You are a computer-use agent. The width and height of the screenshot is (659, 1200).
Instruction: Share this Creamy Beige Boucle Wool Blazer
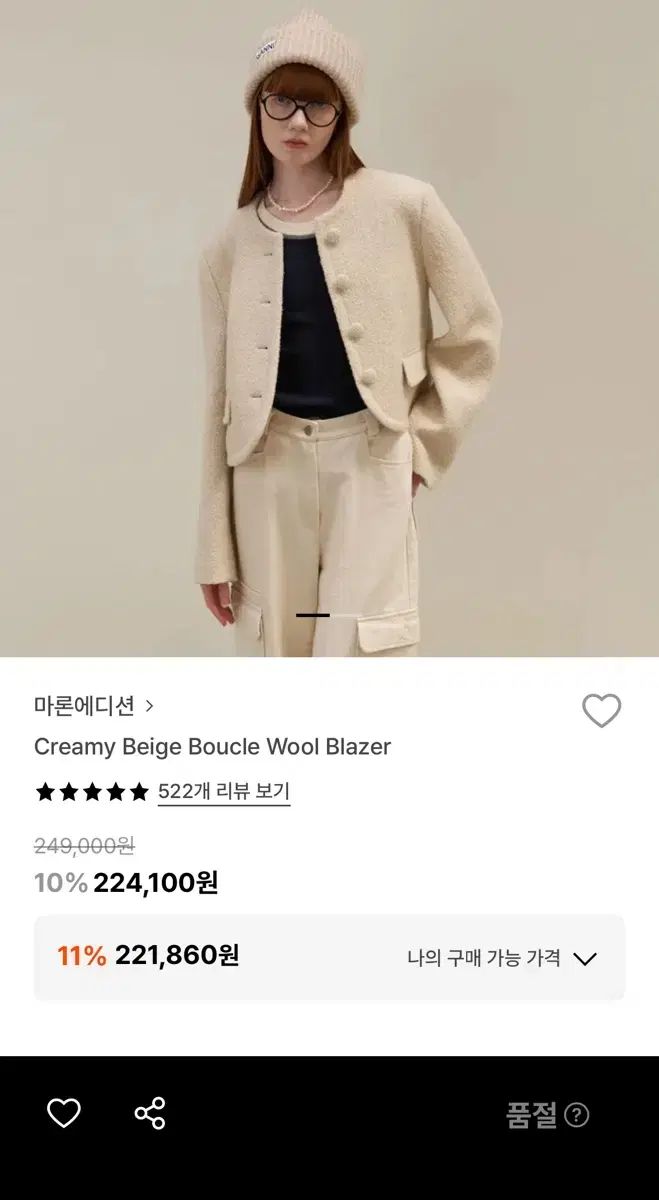[x=150, y=1113]
